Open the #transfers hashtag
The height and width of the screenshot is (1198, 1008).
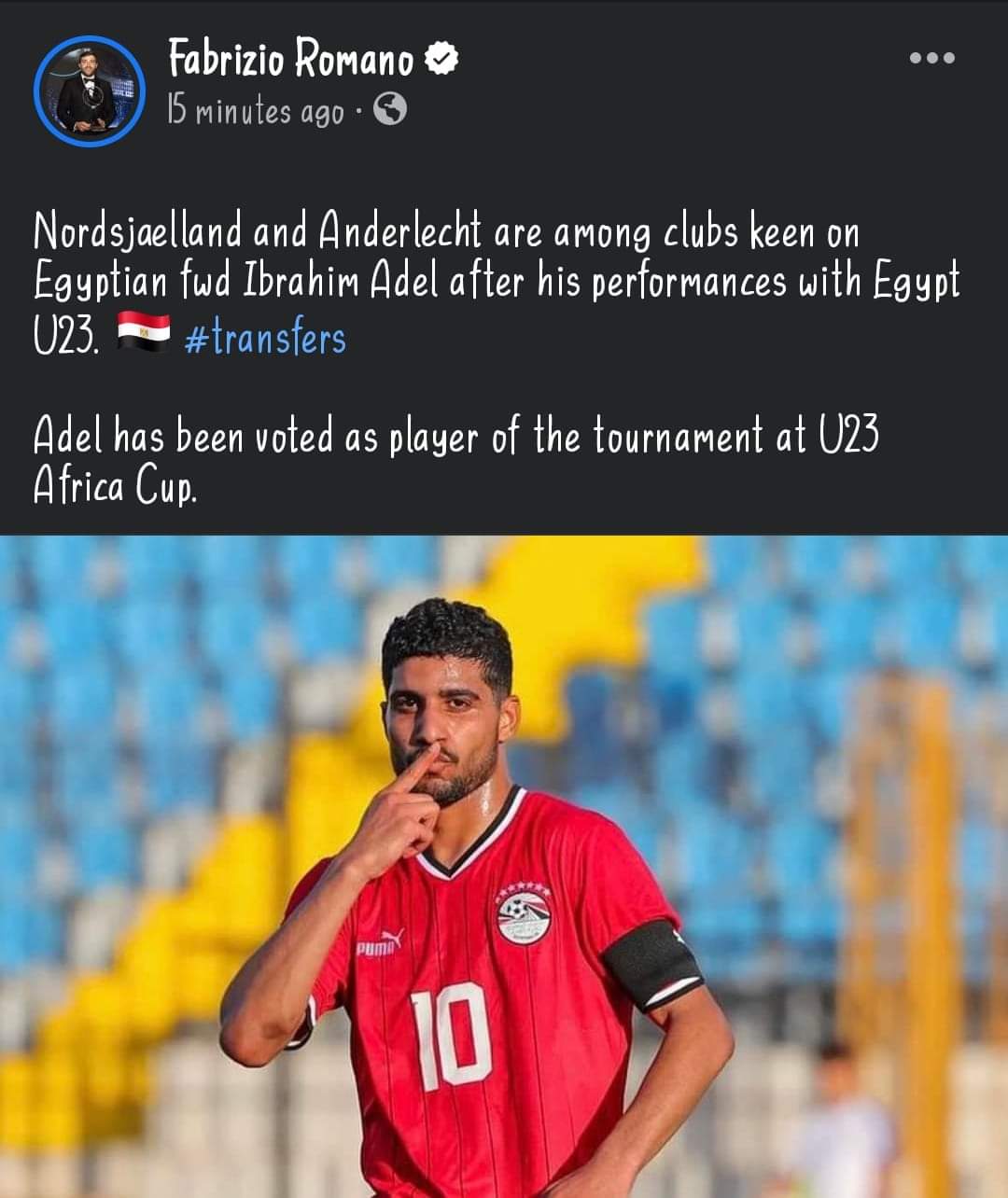(x=266, y=338)
